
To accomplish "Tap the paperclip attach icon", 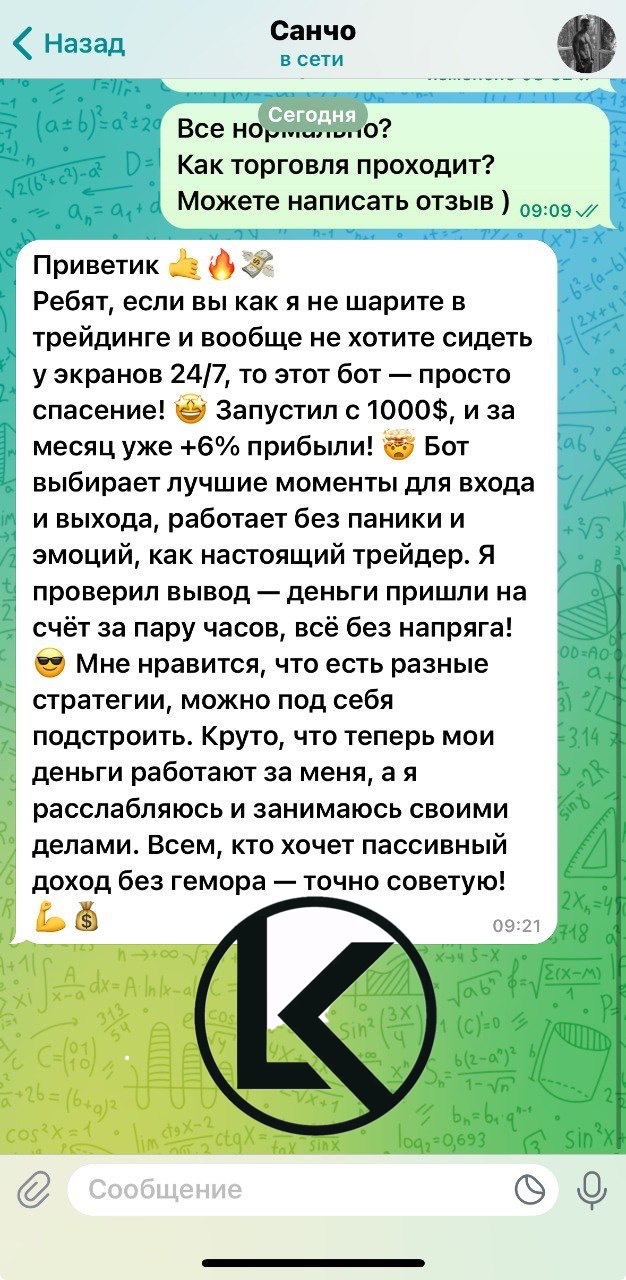I will click(33, 1189).
